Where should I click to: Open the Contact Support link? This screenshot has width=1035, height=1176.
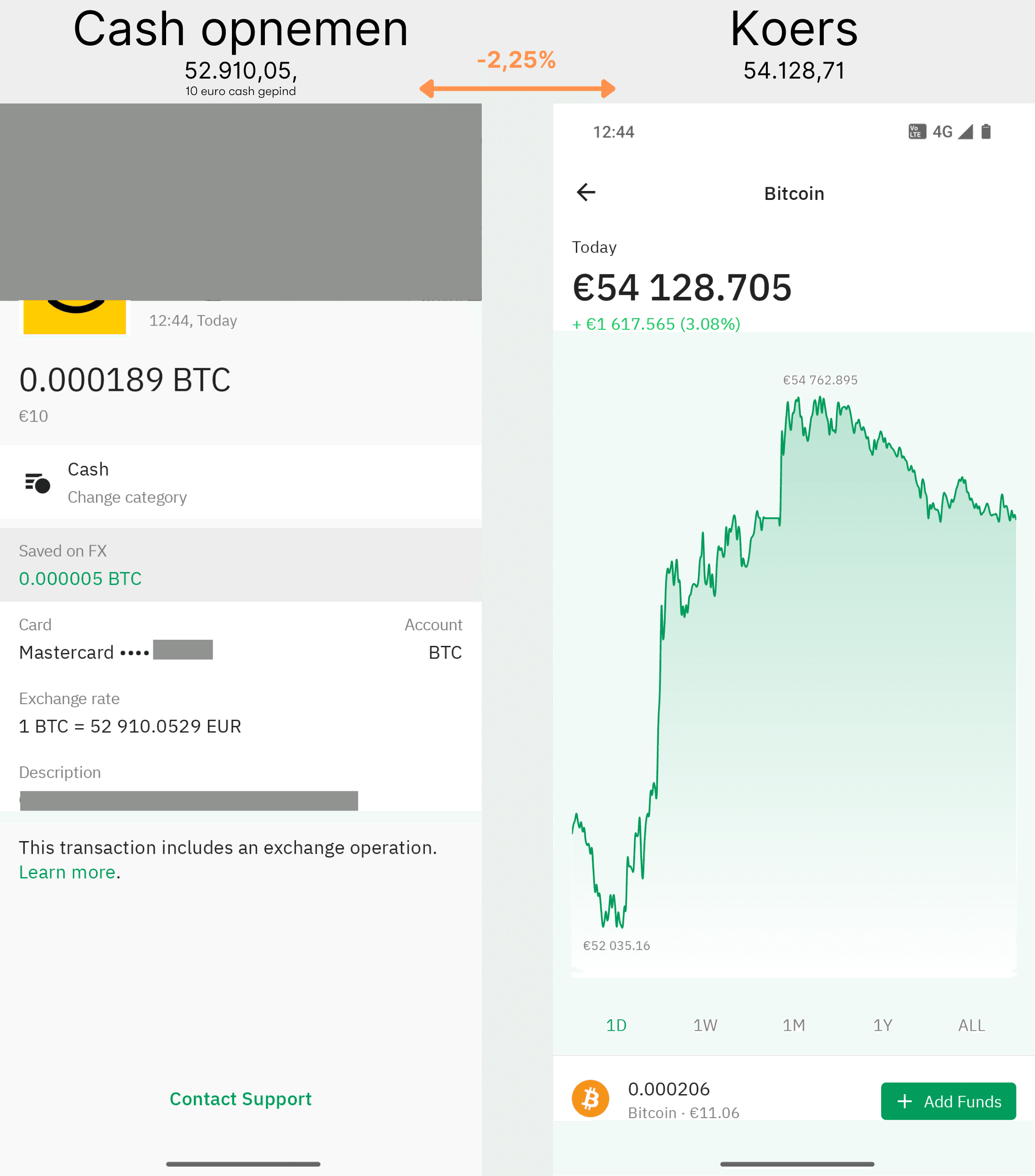pos(240,1098)
